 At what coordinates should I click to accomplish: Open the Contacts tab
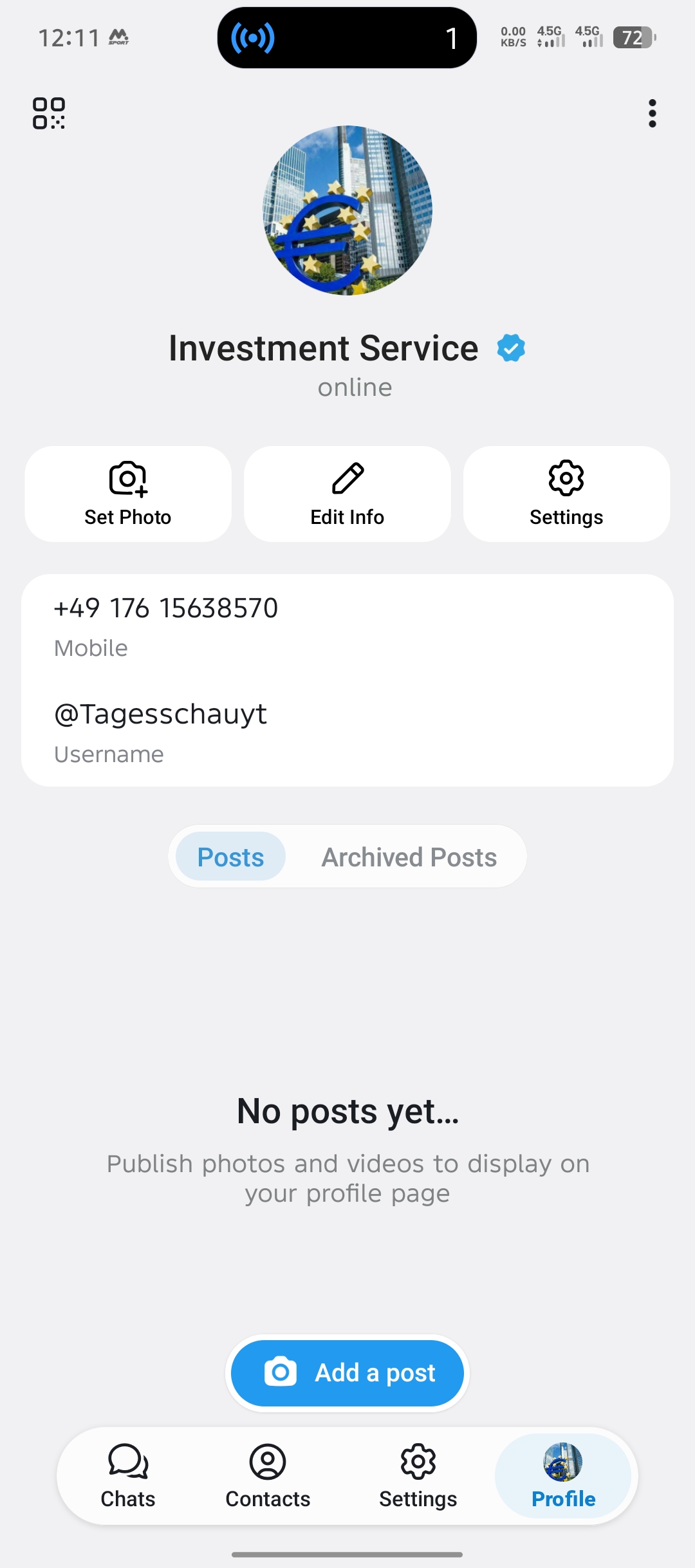(268, 1476)
